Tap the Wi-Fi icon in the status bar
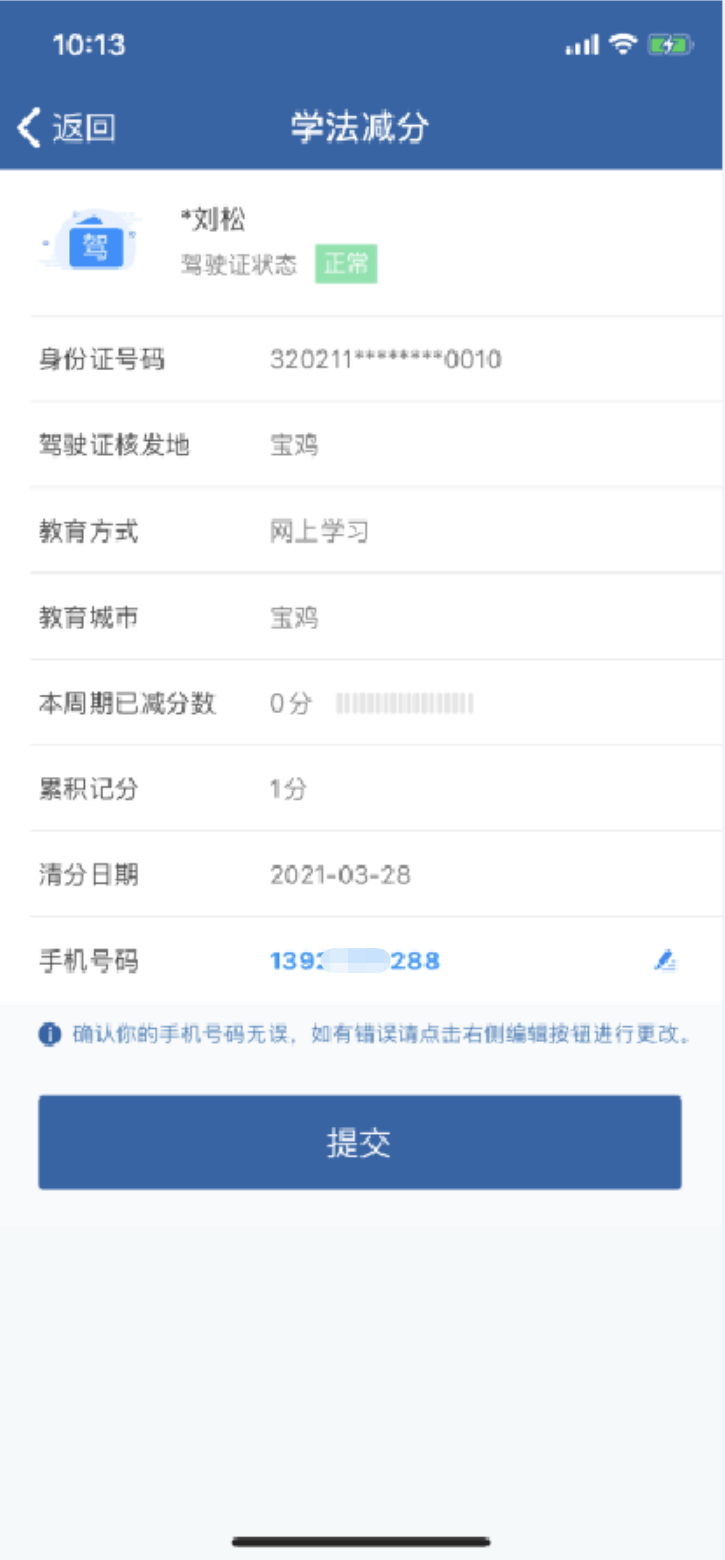Viewport: 725px width, 1560px height. click(x=619, y=44)
